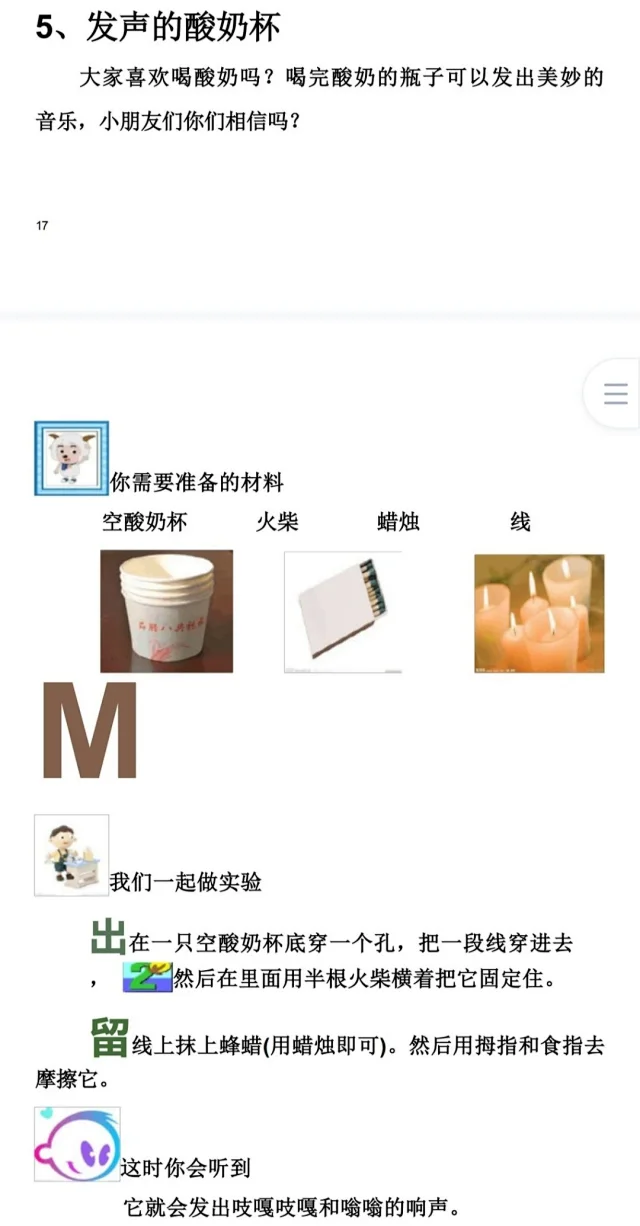Open the floating contents menu button
Viewport: 640px width, 1226px height.
(615, 393)
